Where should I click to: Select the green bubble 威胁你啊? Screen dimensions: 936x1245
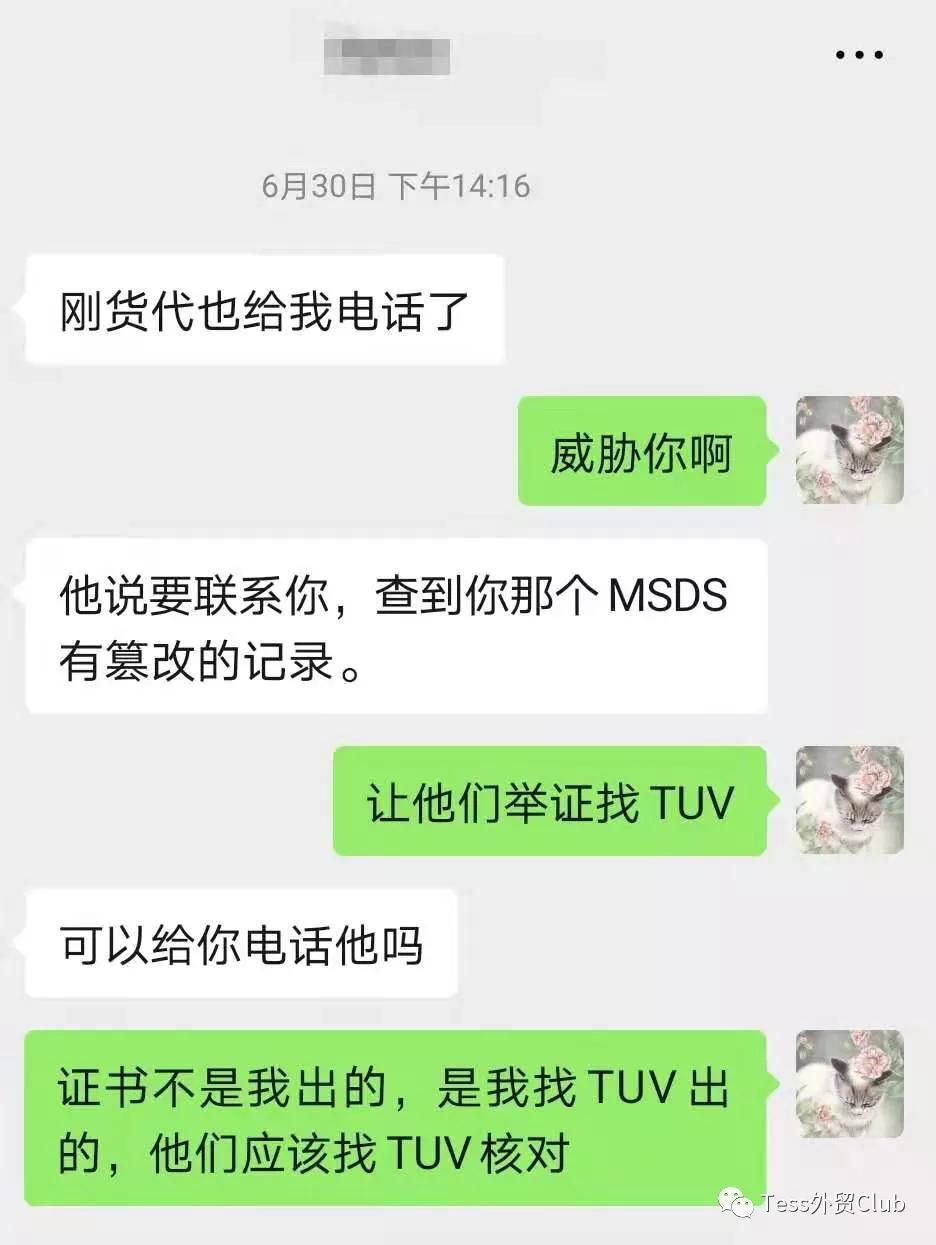click(641, 451)
